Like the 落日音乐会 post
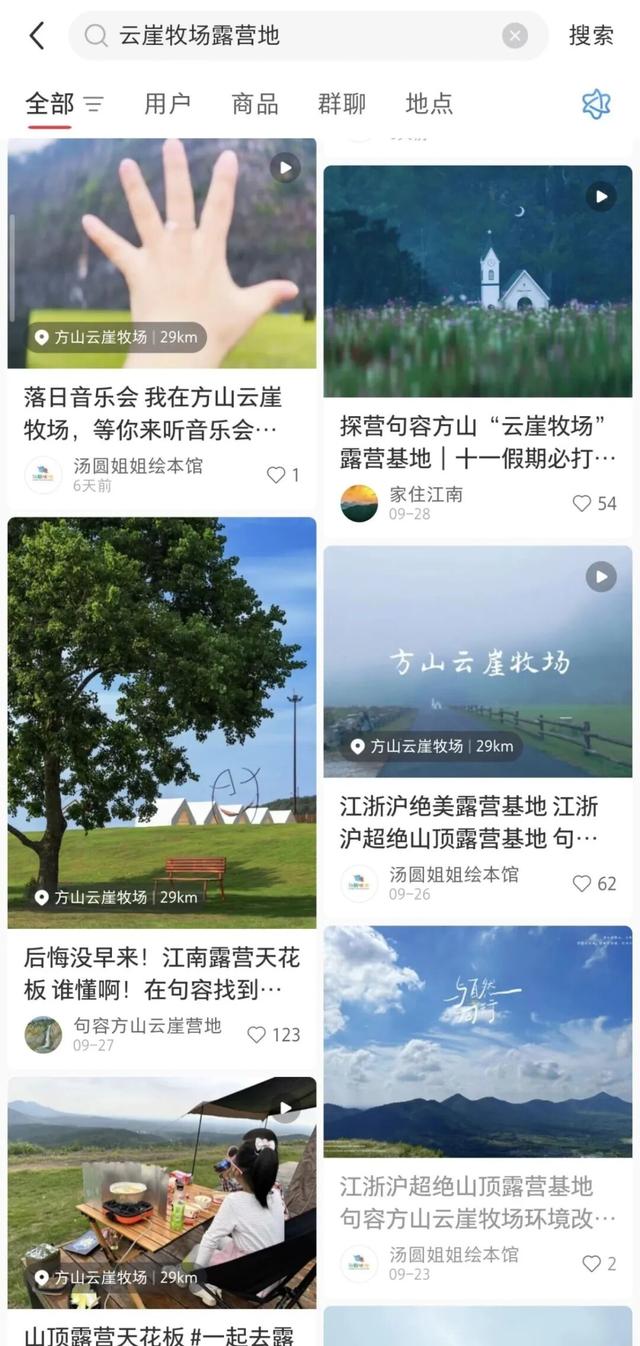The height and width of the screenshot is (1346, 640). (x=277, y=475)
